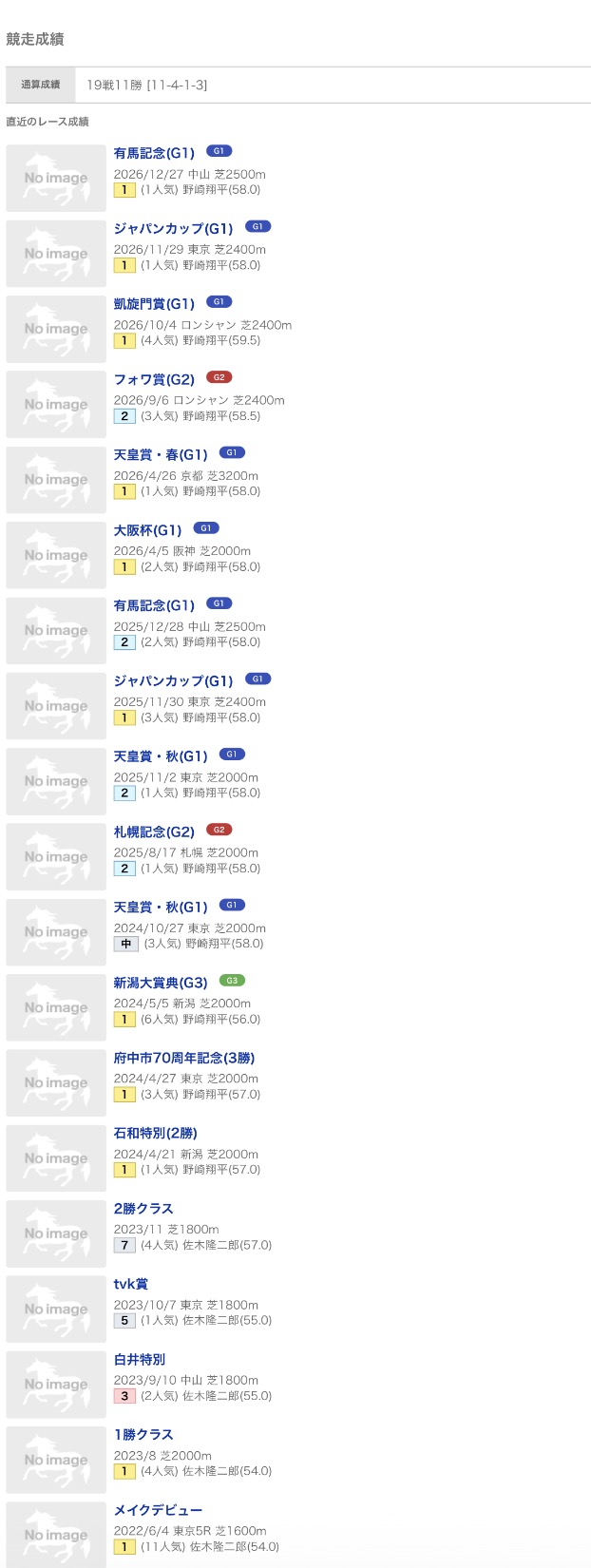Open the 2025/11/30 ジャパンカップ(G1) race link
This screenshot has height=1568, width=591.
[173, 680]
